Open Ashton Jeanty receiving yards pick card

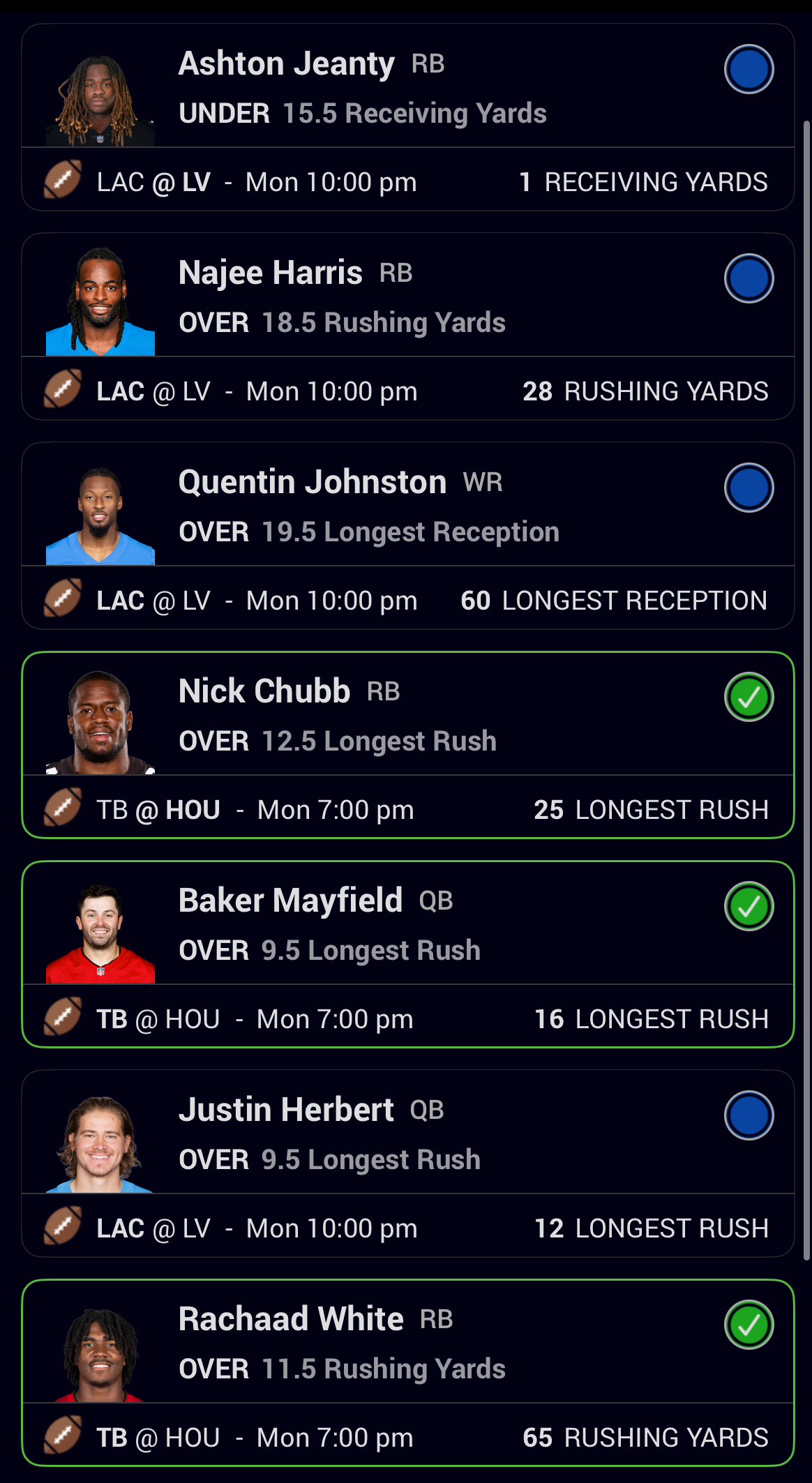coord(407,117)
